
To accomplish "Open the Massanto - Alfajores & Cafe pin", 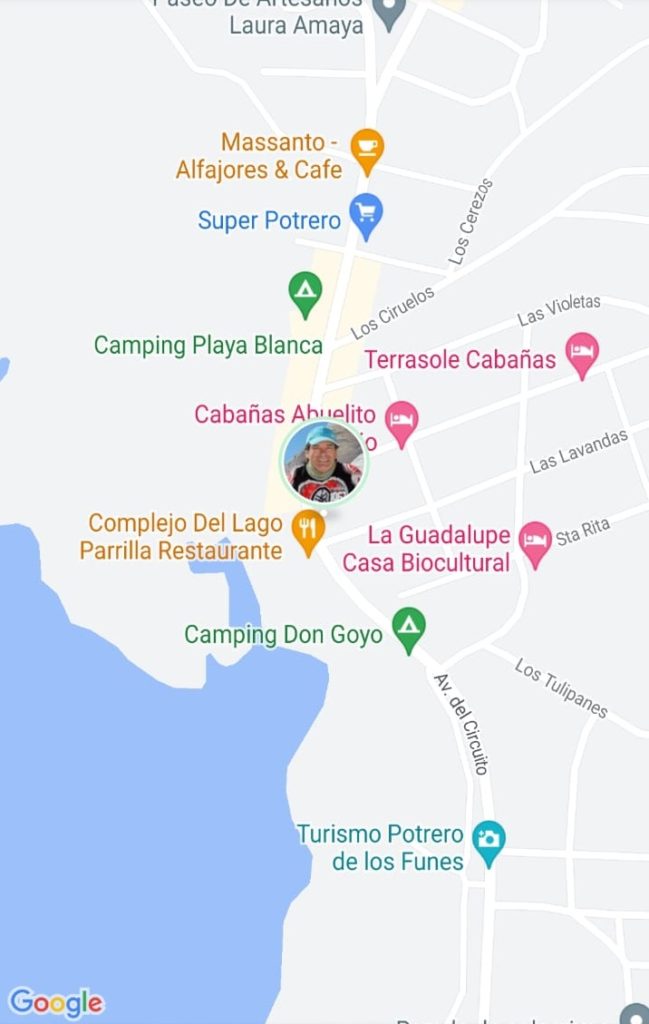I will pos(368,148).
